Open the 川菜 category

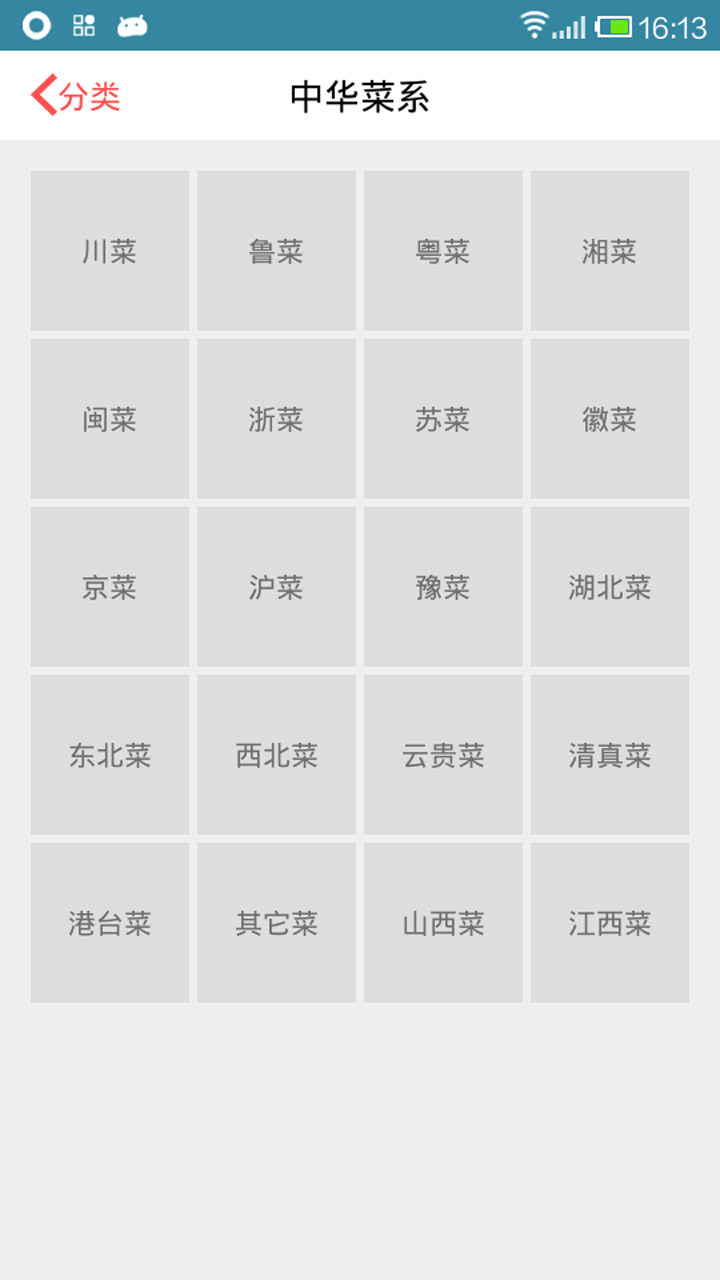(x=109, y=251)
